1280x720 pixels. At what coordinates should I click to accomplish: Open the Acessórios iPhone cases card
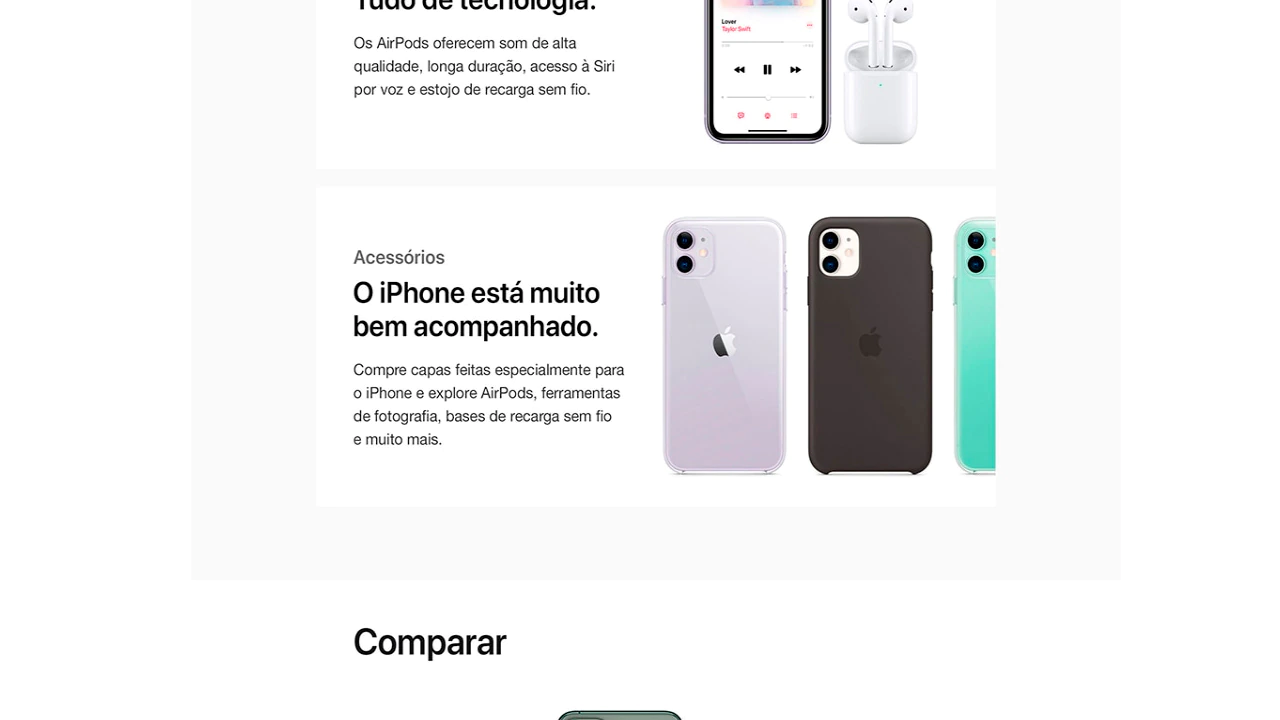[x=655, y=346]
